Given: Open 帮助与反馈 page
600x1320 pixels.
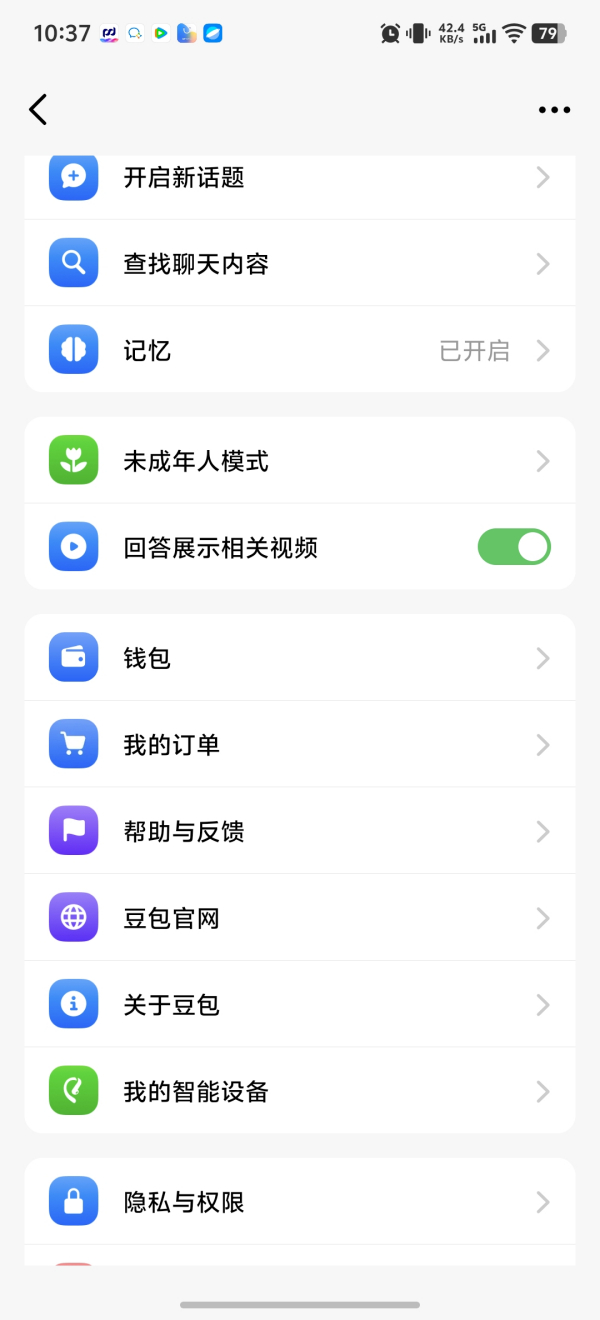Looking at the screenshot, I should [x=300, y=832].
